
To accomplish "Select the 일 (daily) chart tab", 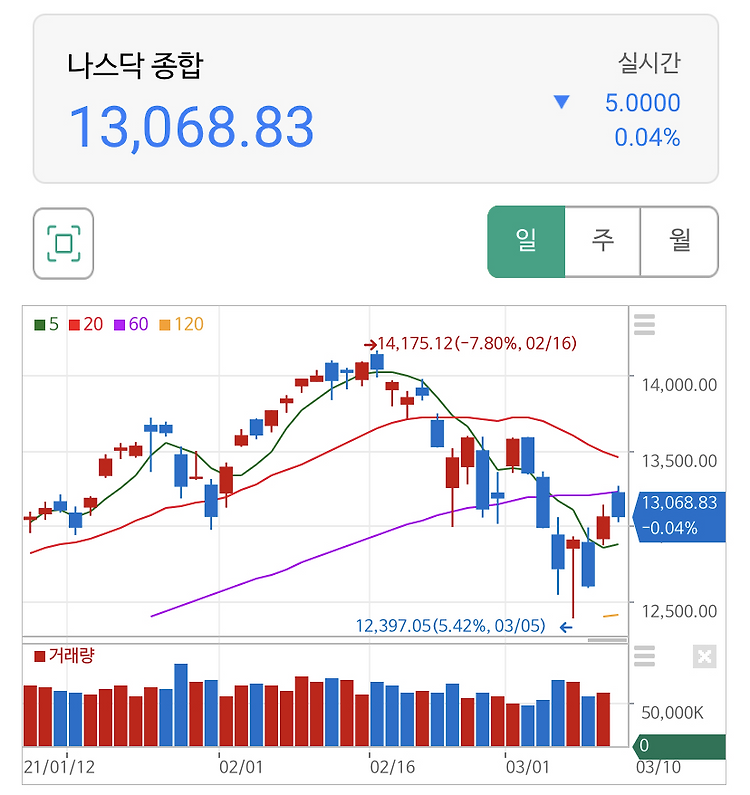I will [x=526, y=242].
